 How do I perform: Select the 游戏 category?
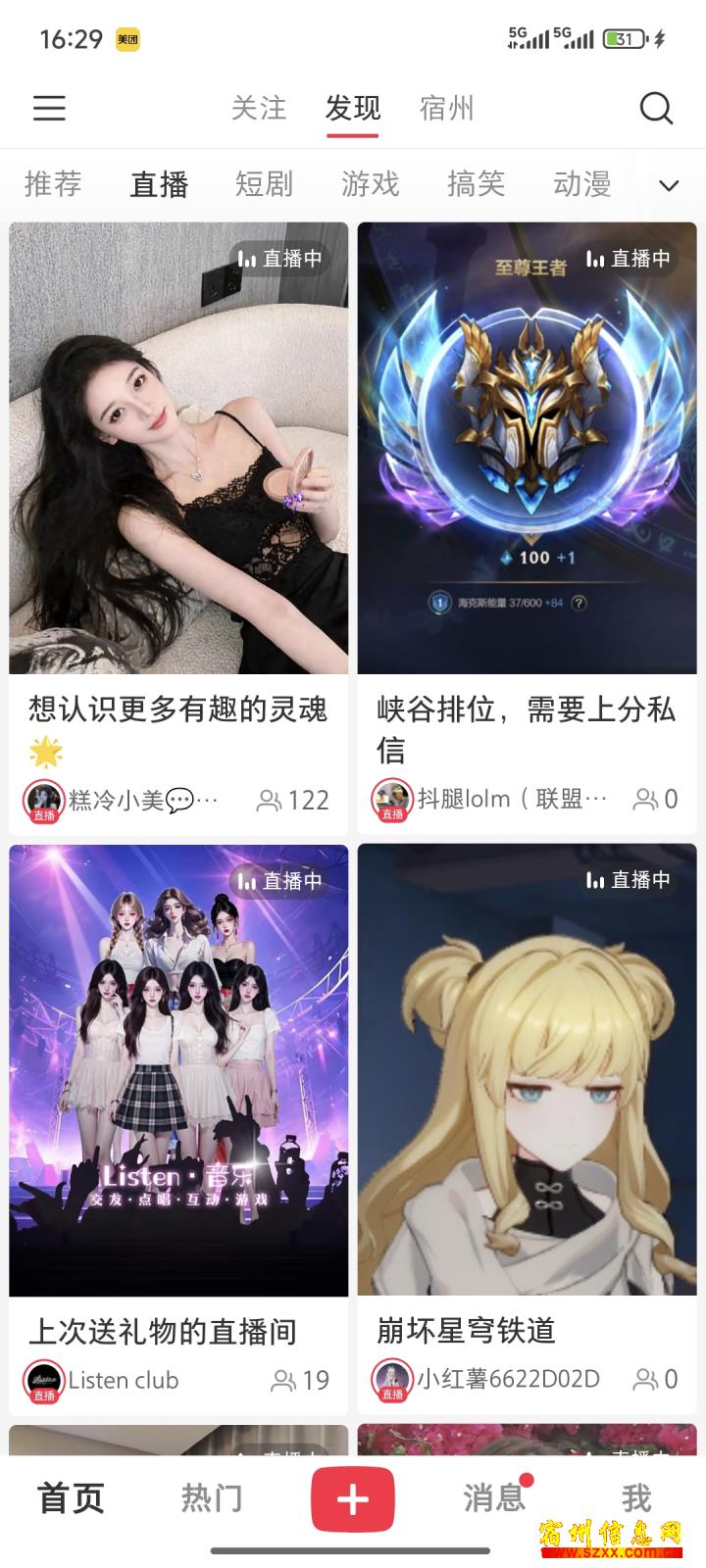(x=371, y=184)
